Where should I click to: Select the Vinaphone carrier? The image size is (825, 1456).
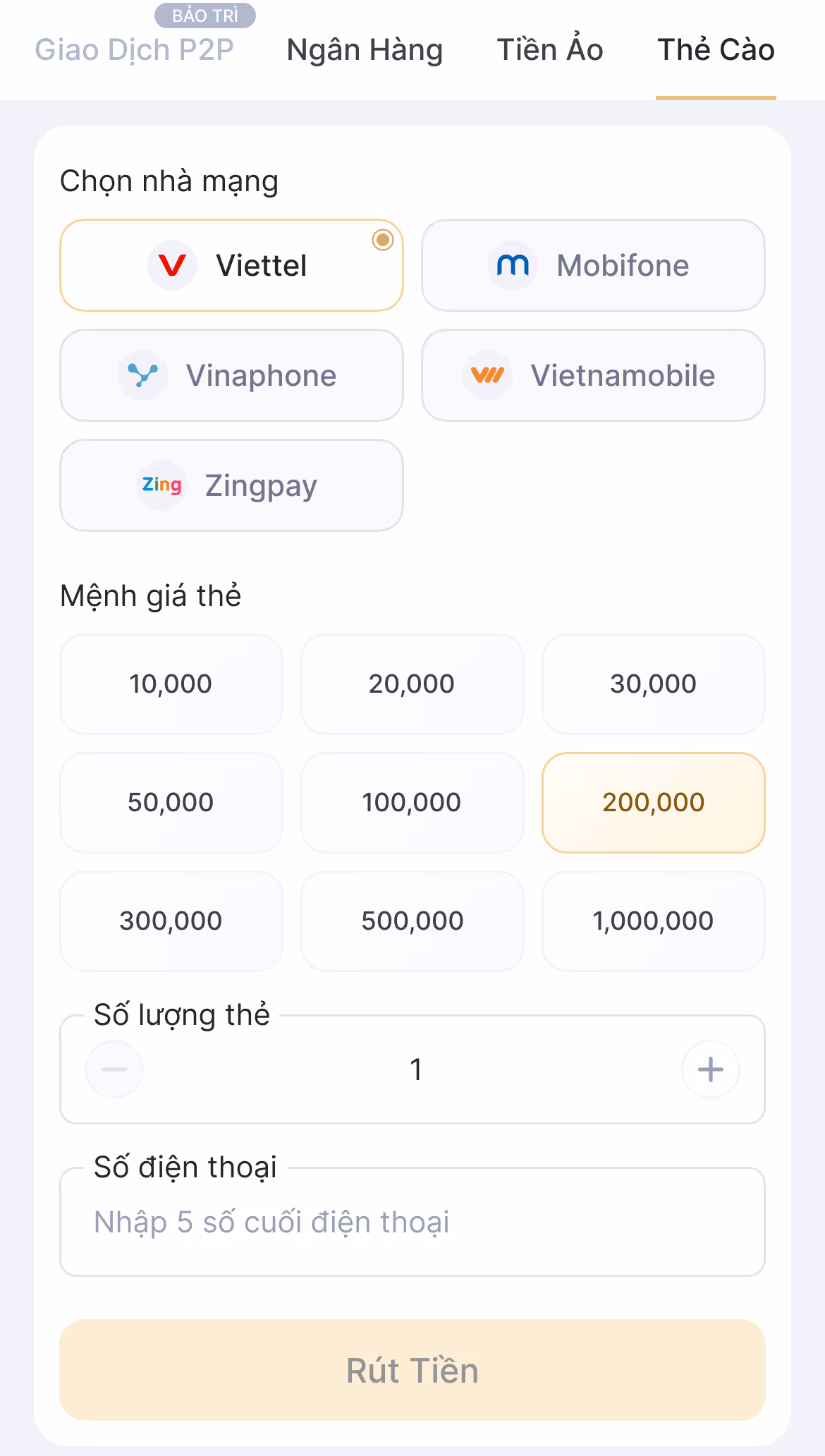click(231, 375)
